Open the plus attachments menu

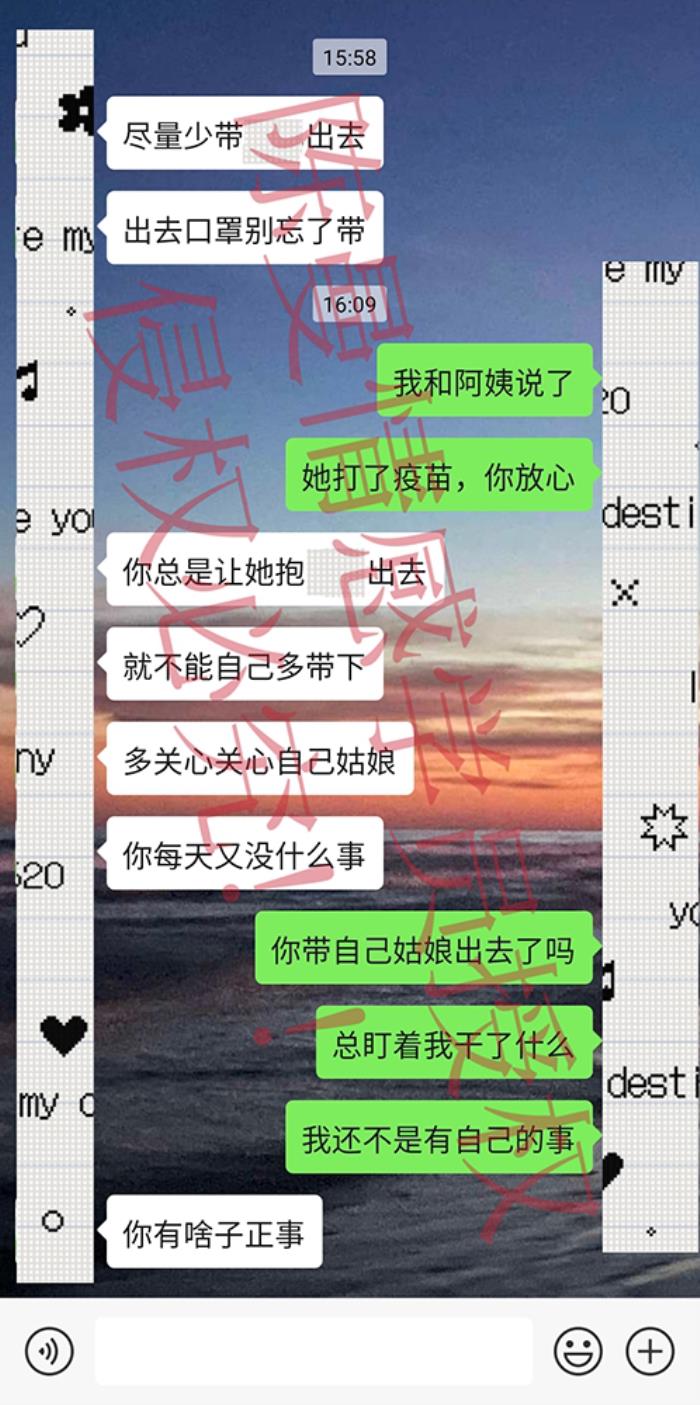(x=650, y=1351)
